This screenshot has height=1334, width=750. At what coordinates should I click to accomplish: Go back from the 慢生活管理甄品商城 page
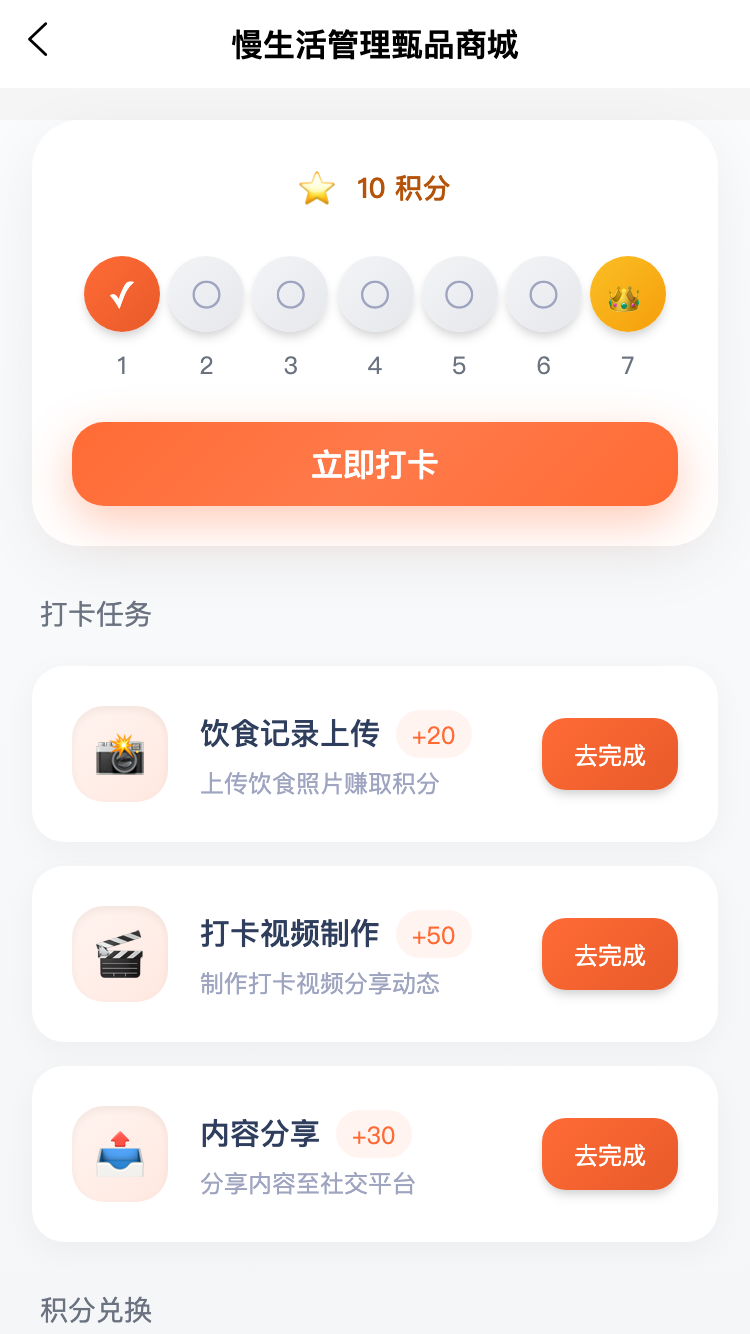(38, 41)
